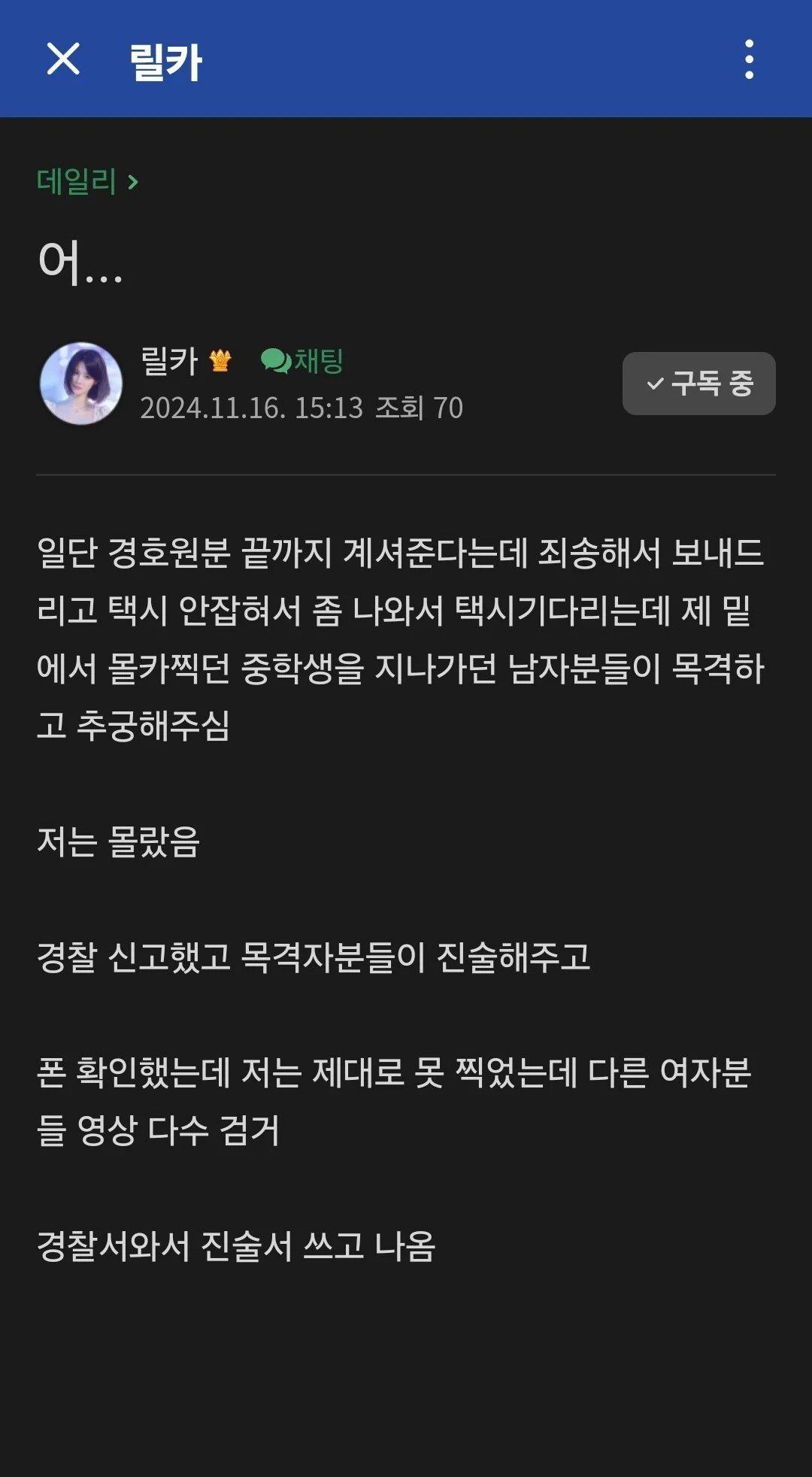Tap the 구독 중 subscription button
Viewport: 812px width, 1477px height.
click(x=698, y=384)
